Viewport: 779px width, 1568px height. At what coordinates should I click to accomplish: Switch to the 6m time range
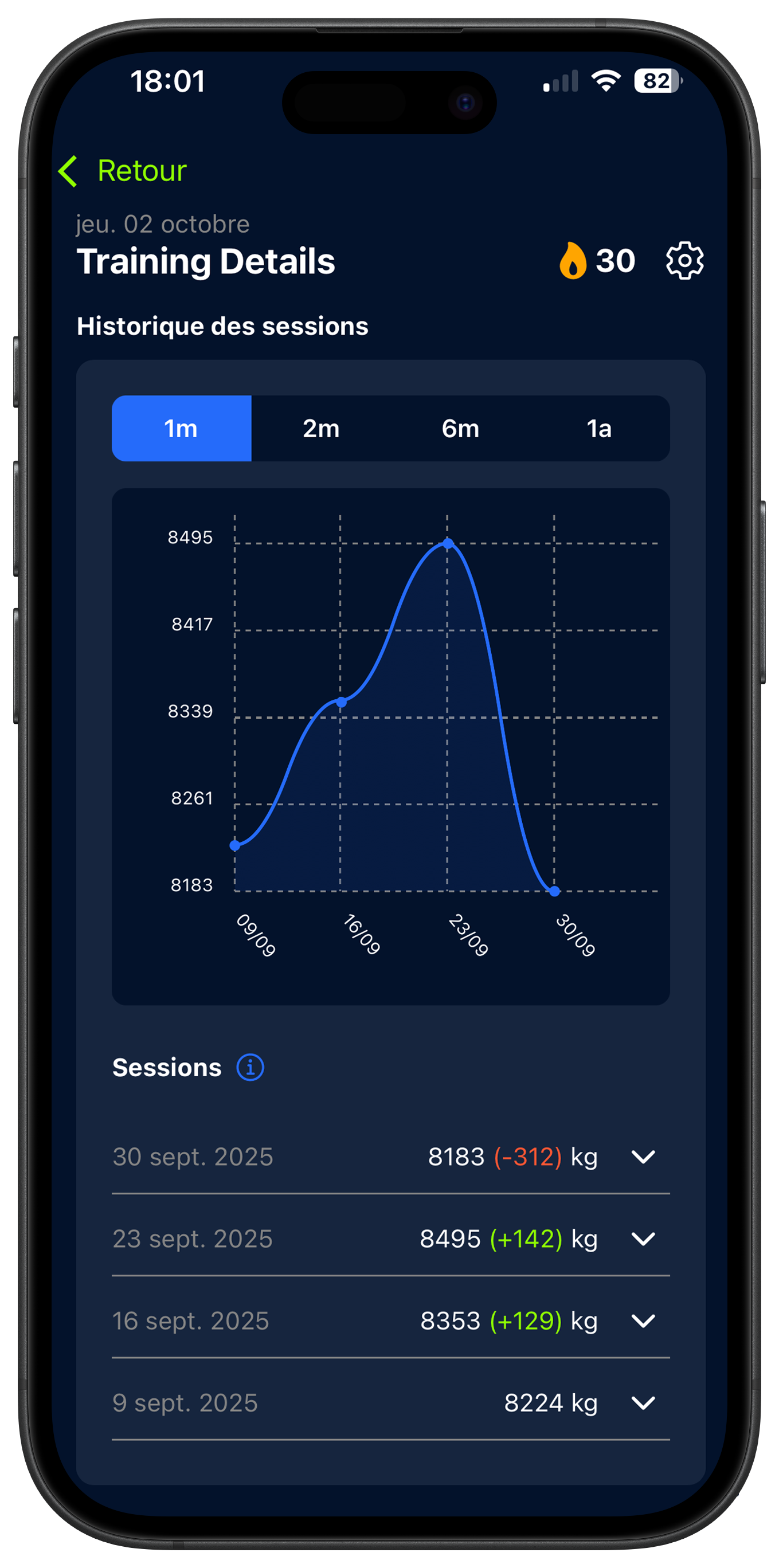click(460, 429)
